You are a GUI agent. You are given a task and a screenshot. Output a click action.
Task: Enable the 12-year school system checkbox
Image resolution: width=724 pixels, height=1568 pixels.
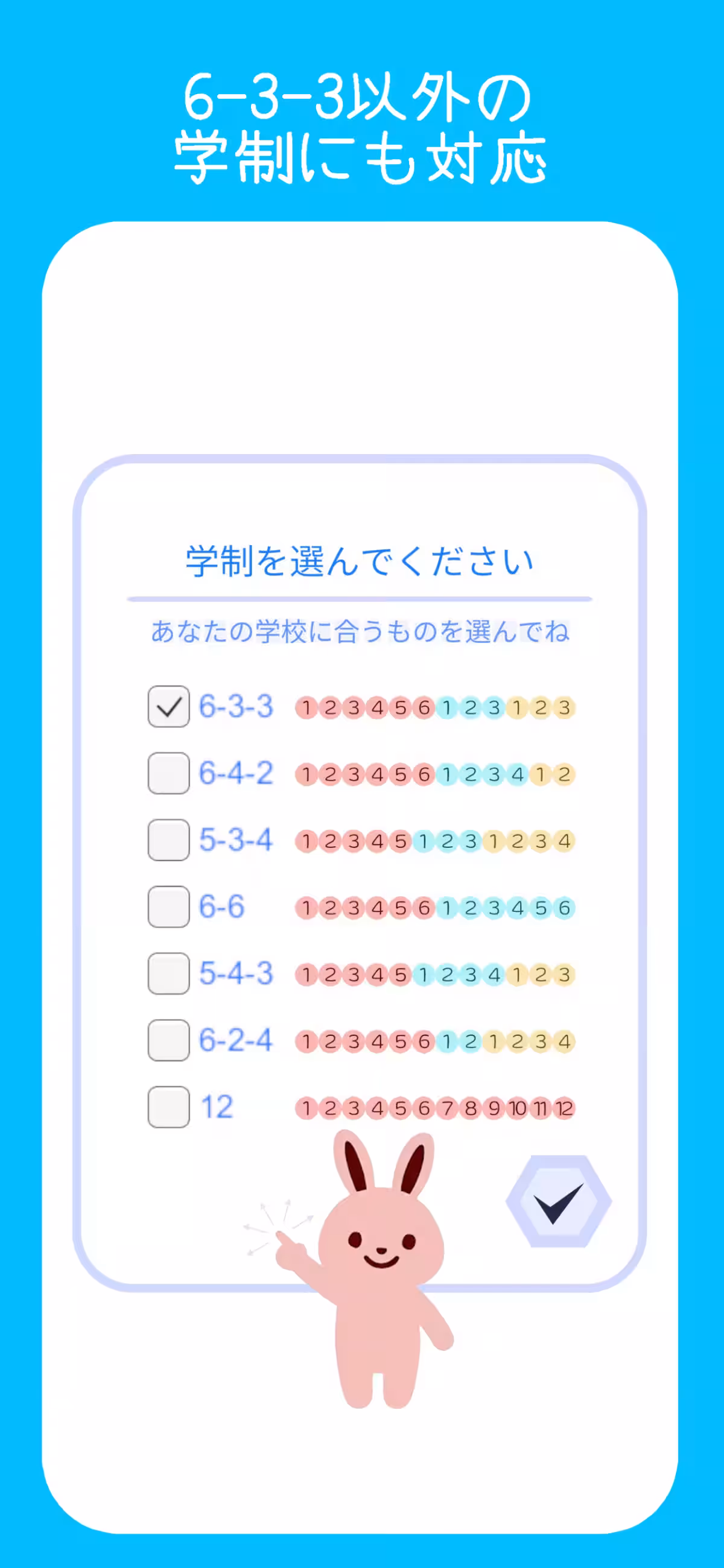point(169,1108)
